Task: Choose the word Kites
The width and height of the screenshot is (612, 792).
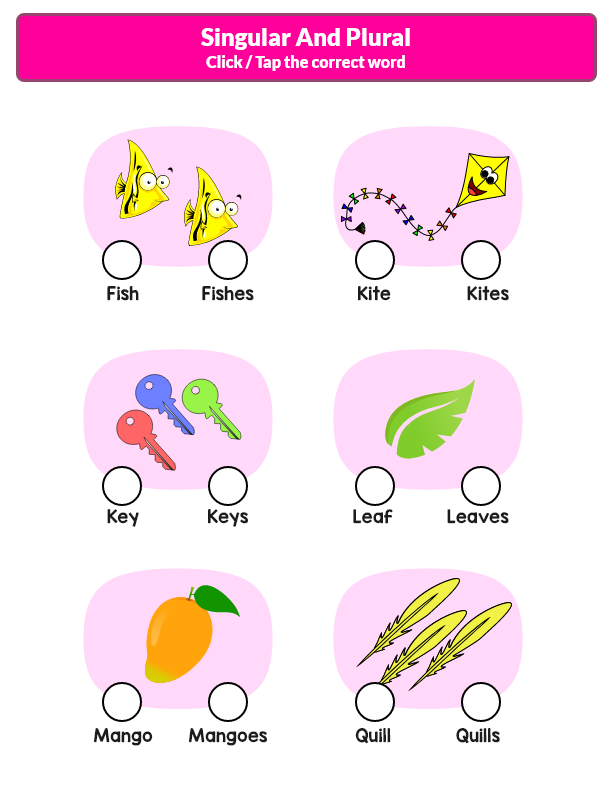Action: [x=481, y=260]
